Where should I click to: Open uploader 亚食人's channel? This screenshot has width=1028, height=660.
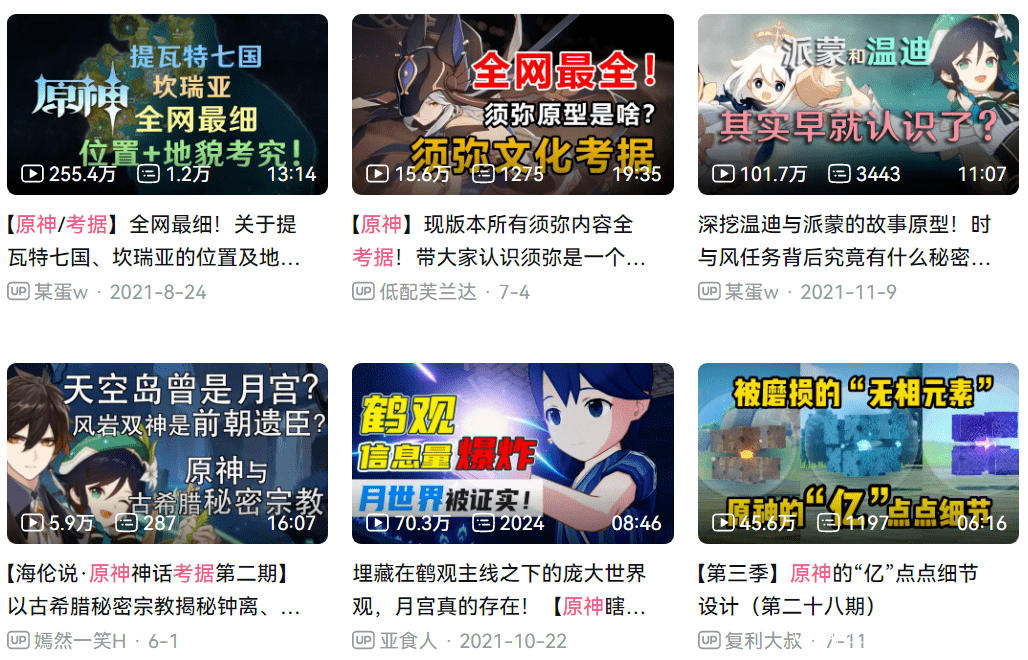[408, 640]
